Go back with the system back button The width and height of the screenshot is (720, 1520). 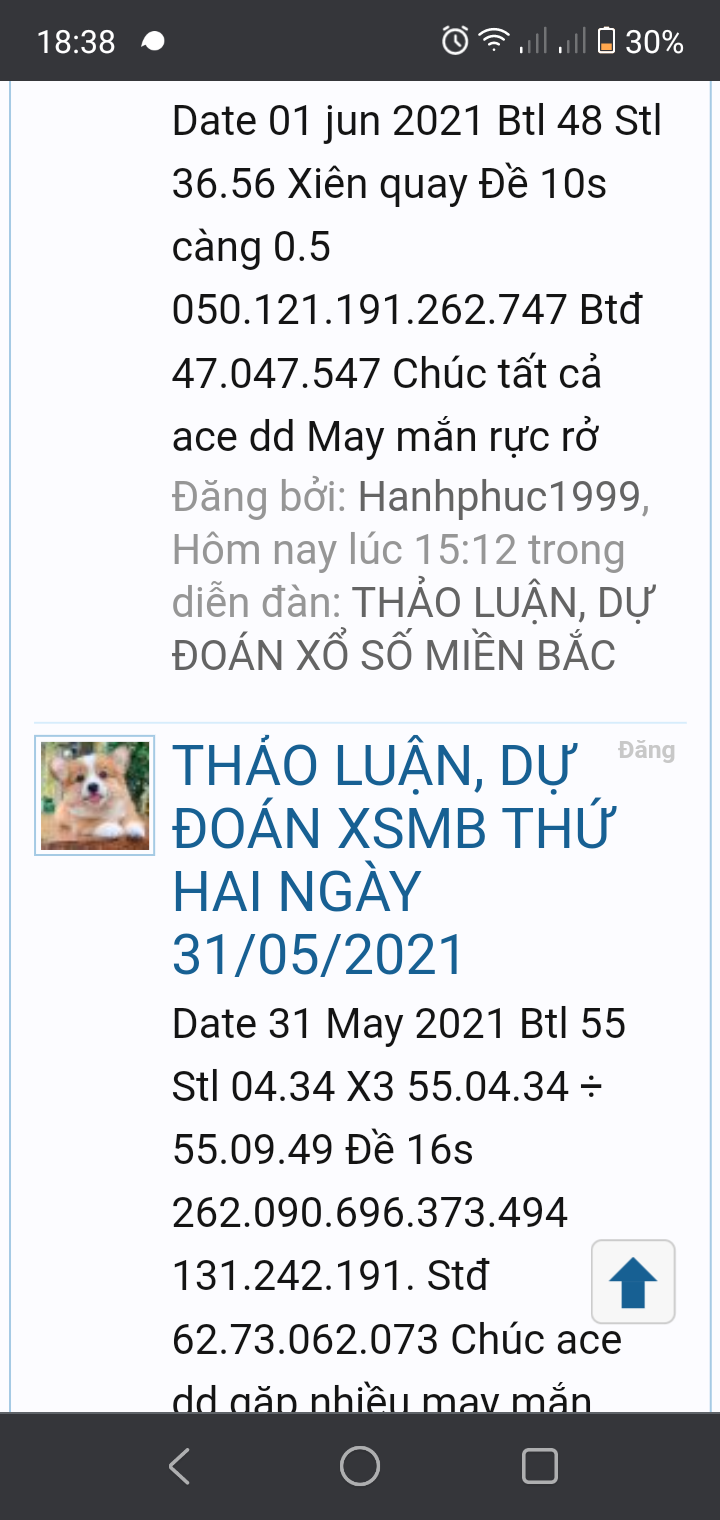[180, 1466]
